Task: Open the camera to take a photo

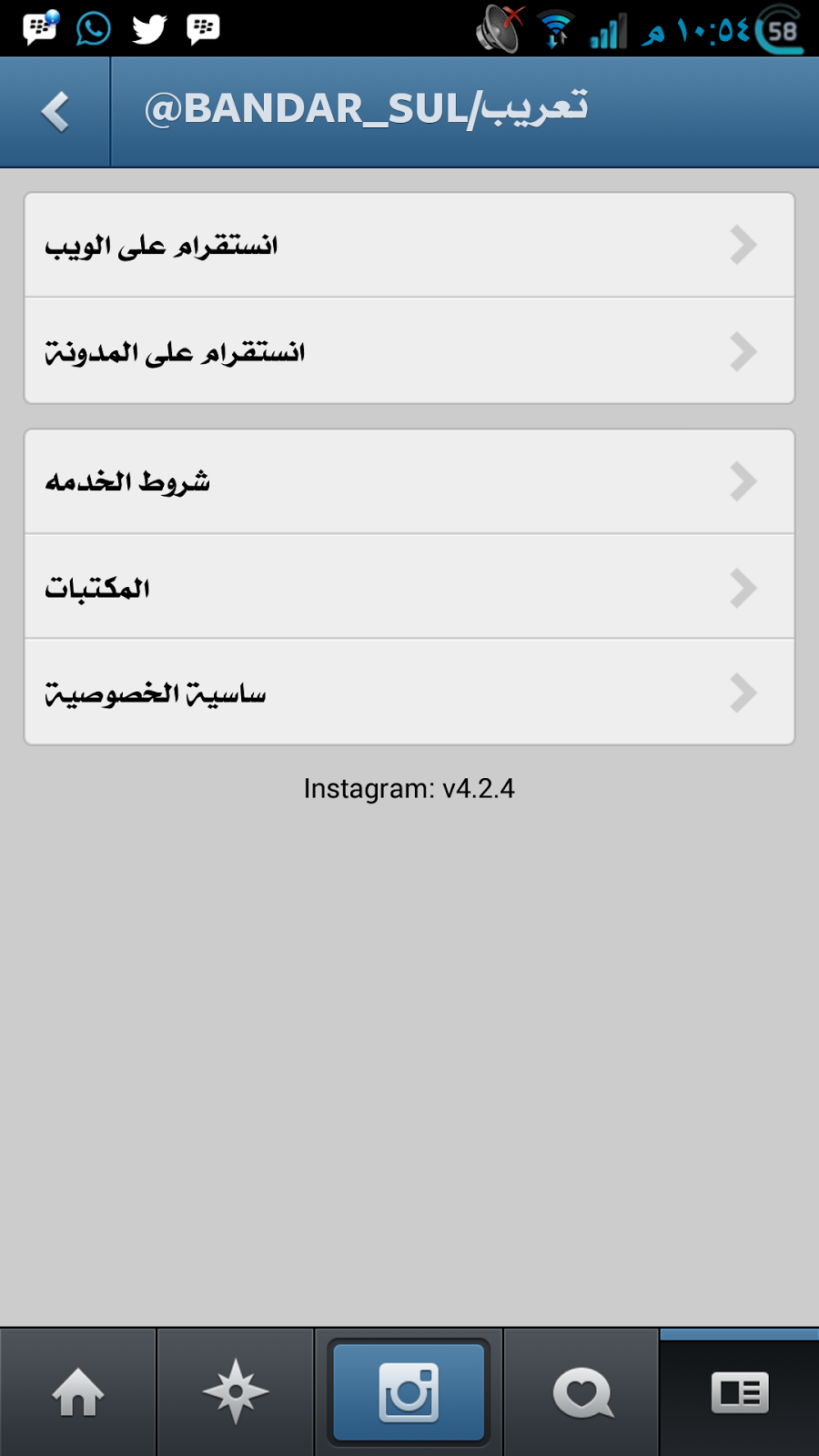Action: 409,1392
